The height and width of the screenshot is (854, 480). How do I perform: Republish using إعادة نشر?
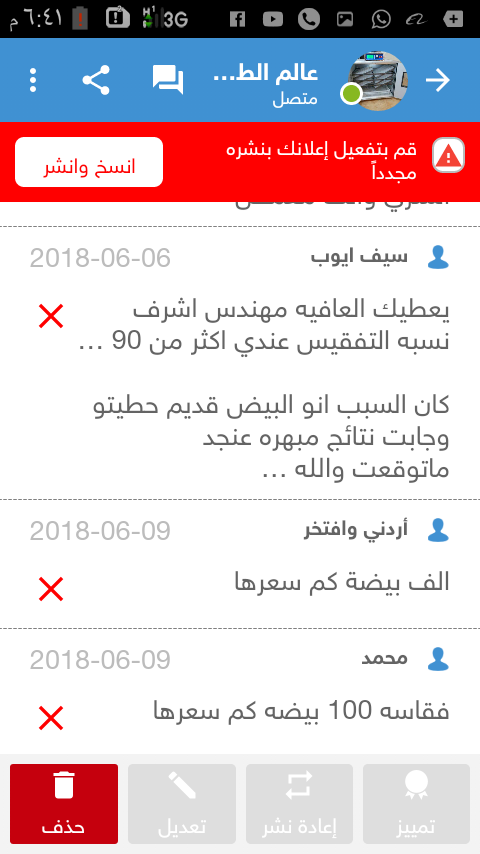(x=300, y=804)
